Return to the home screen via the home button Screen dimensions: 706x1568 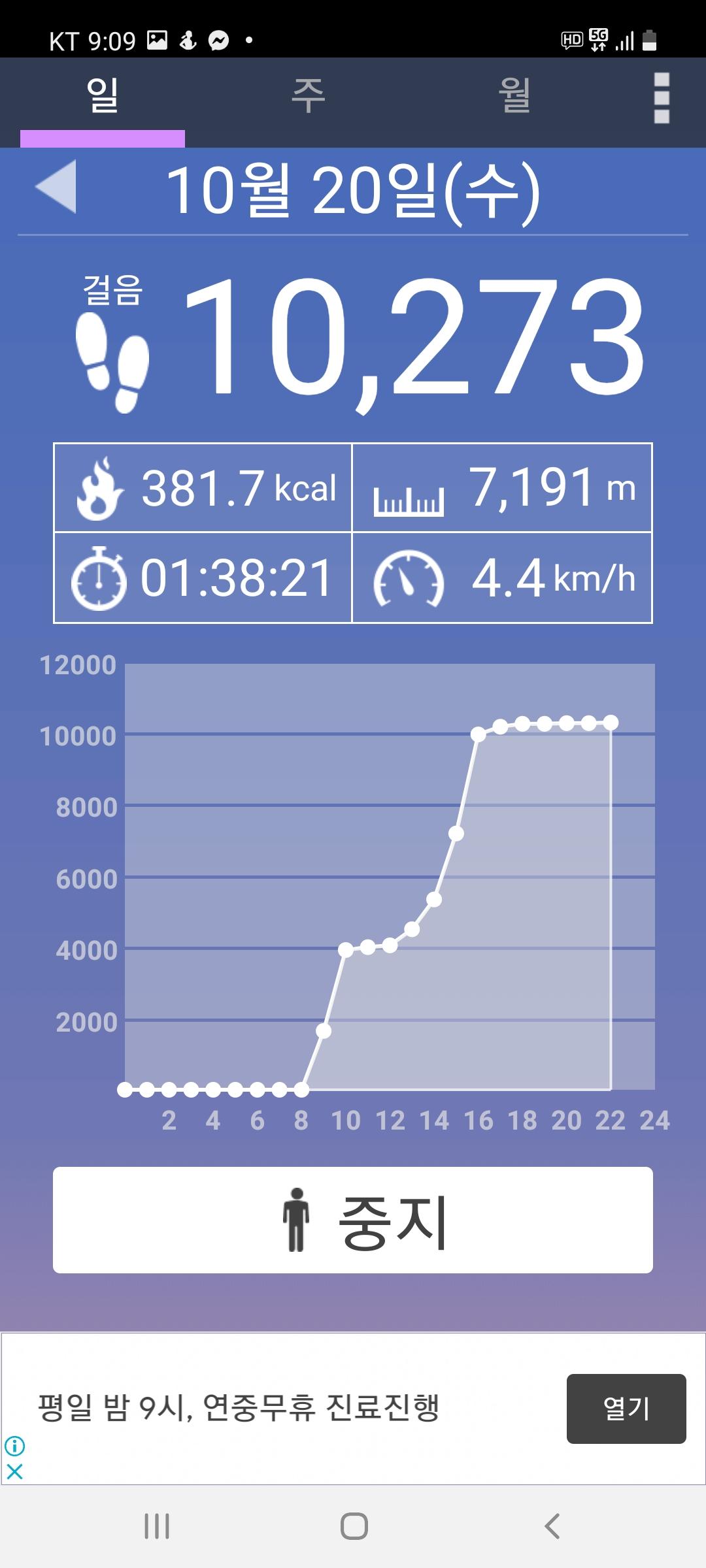[354, 1526]
